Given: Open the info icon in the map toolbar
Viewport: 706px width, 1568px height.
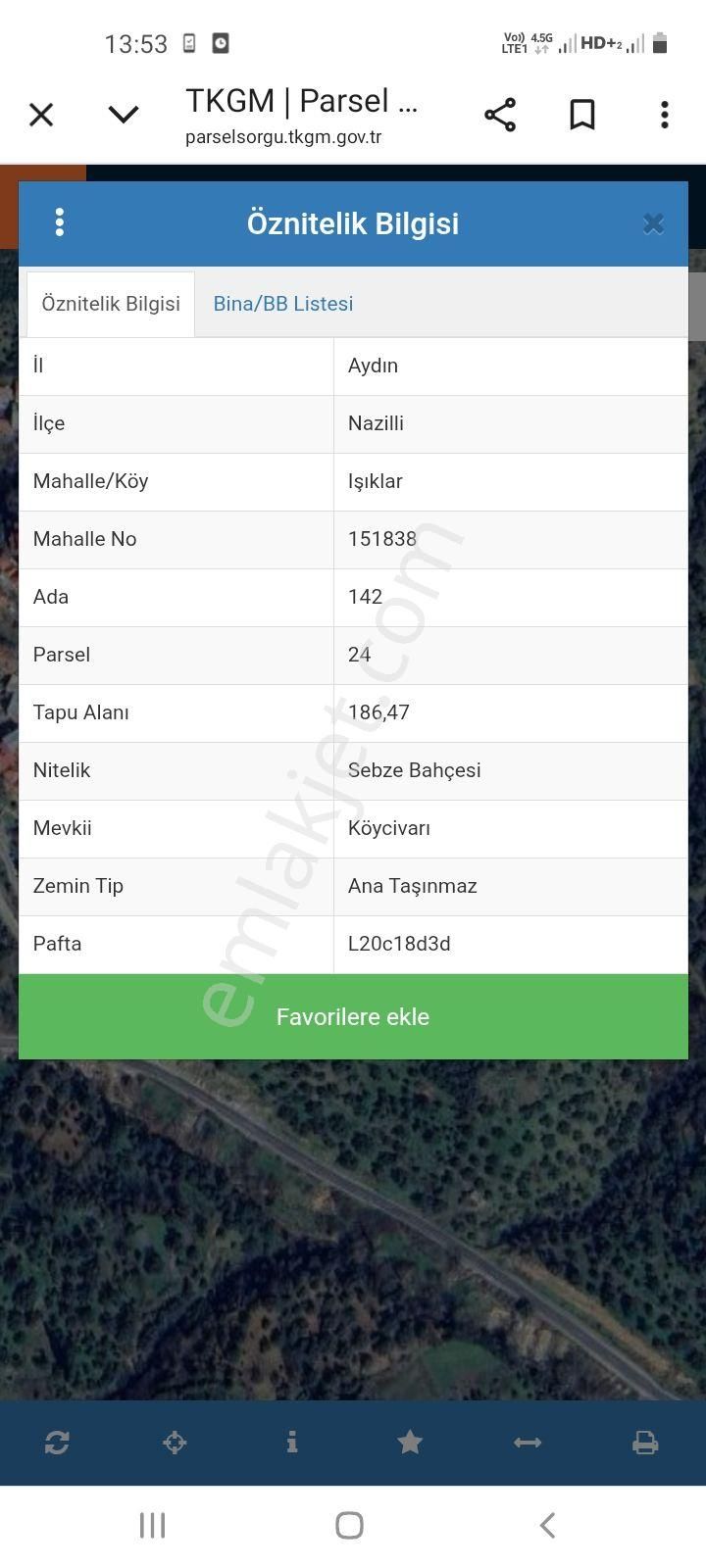Looking at the screenshot, I should click(292, 1443).
